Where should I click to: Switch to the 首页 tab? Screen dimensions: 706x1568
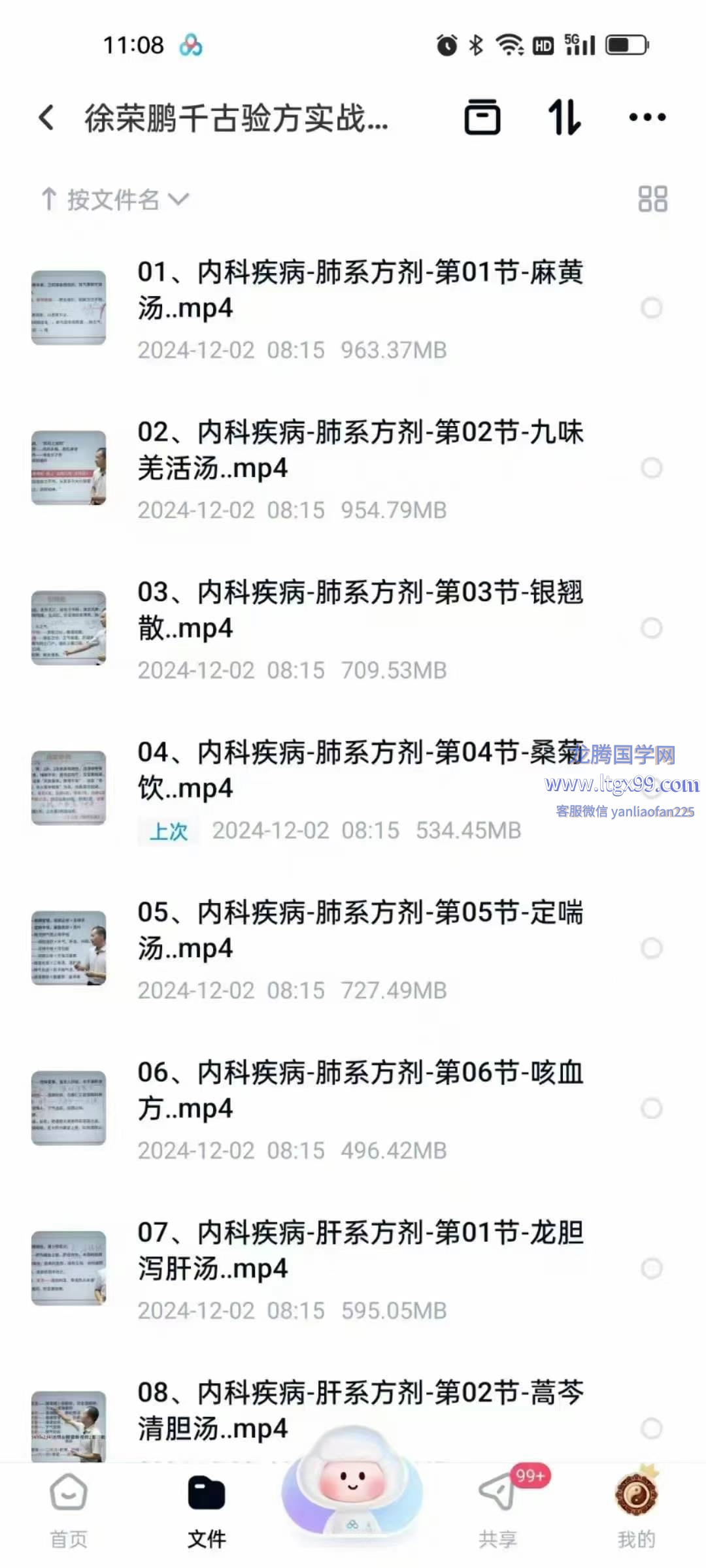tap(69, 1511)
